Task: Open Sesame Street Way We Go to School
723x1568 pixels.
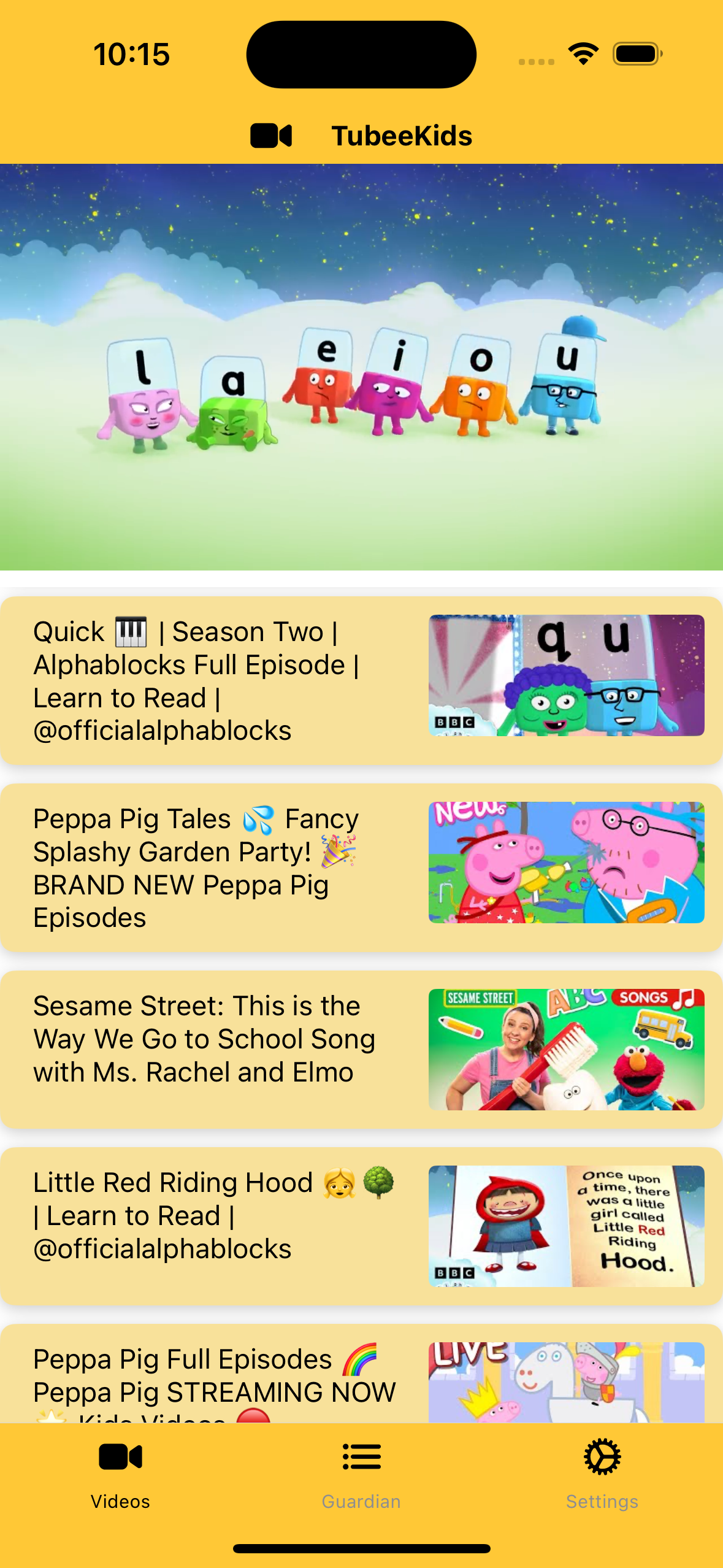Action: 361,1049
